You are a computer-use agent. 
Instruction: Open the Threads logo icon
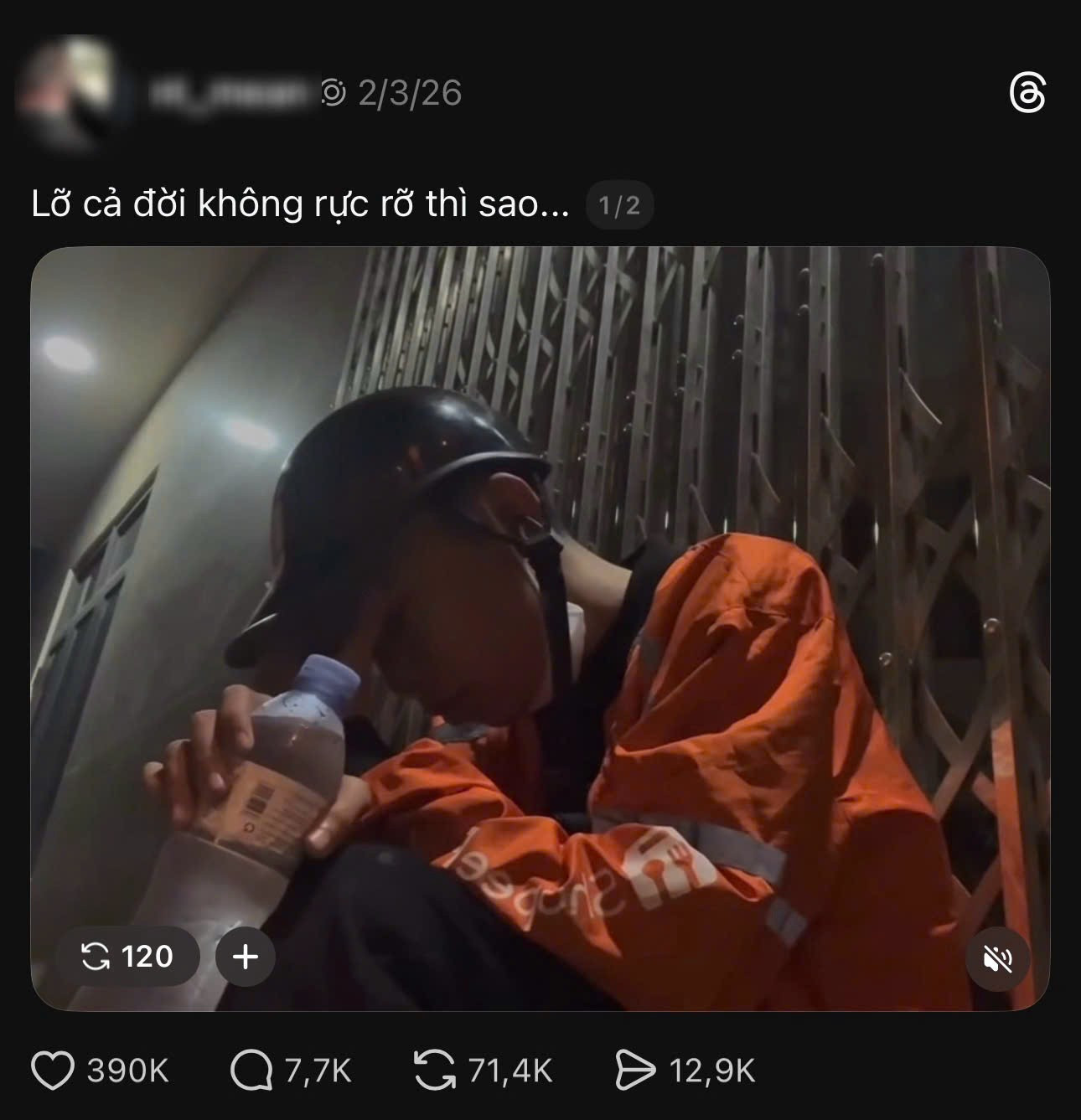point(1027,92)
